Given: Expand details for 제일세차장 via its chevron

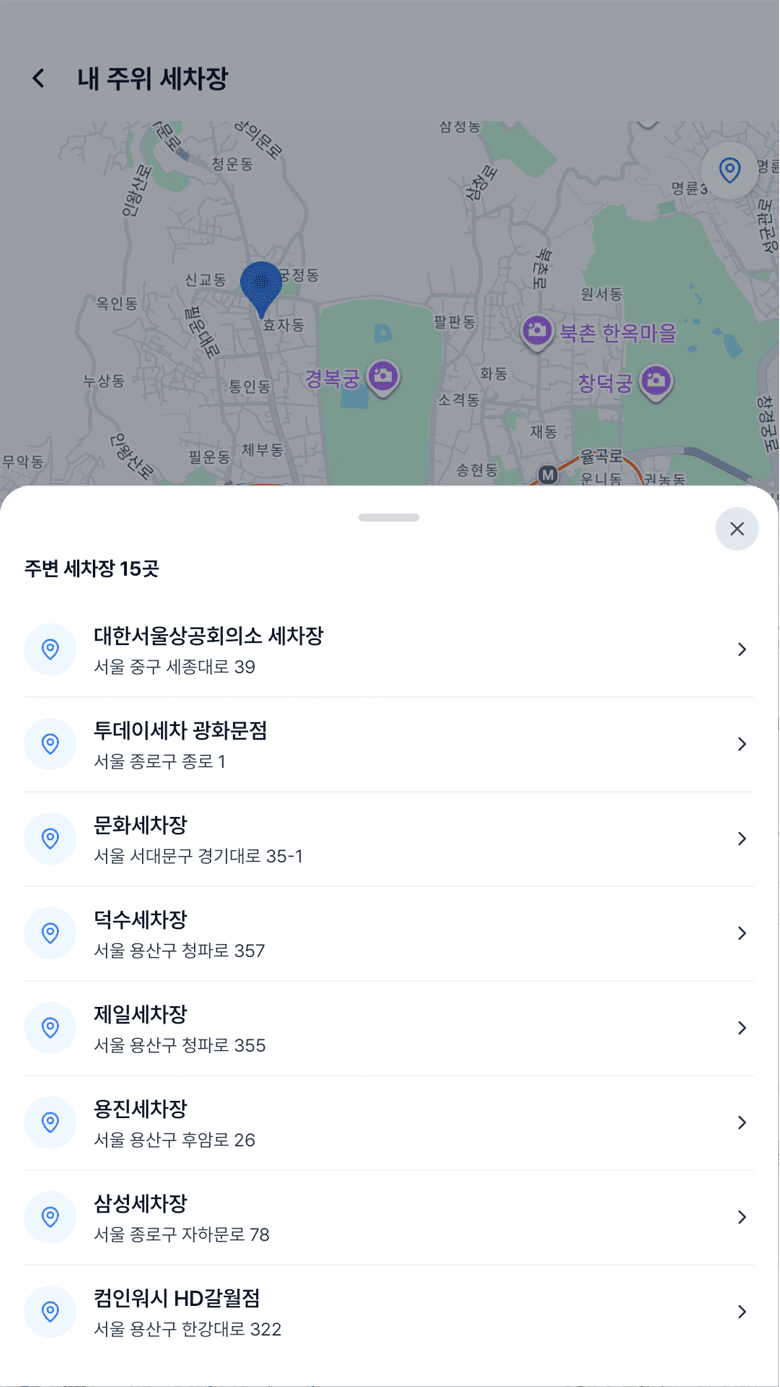Looking at the screenshot, I should [x=742, y=1027].
